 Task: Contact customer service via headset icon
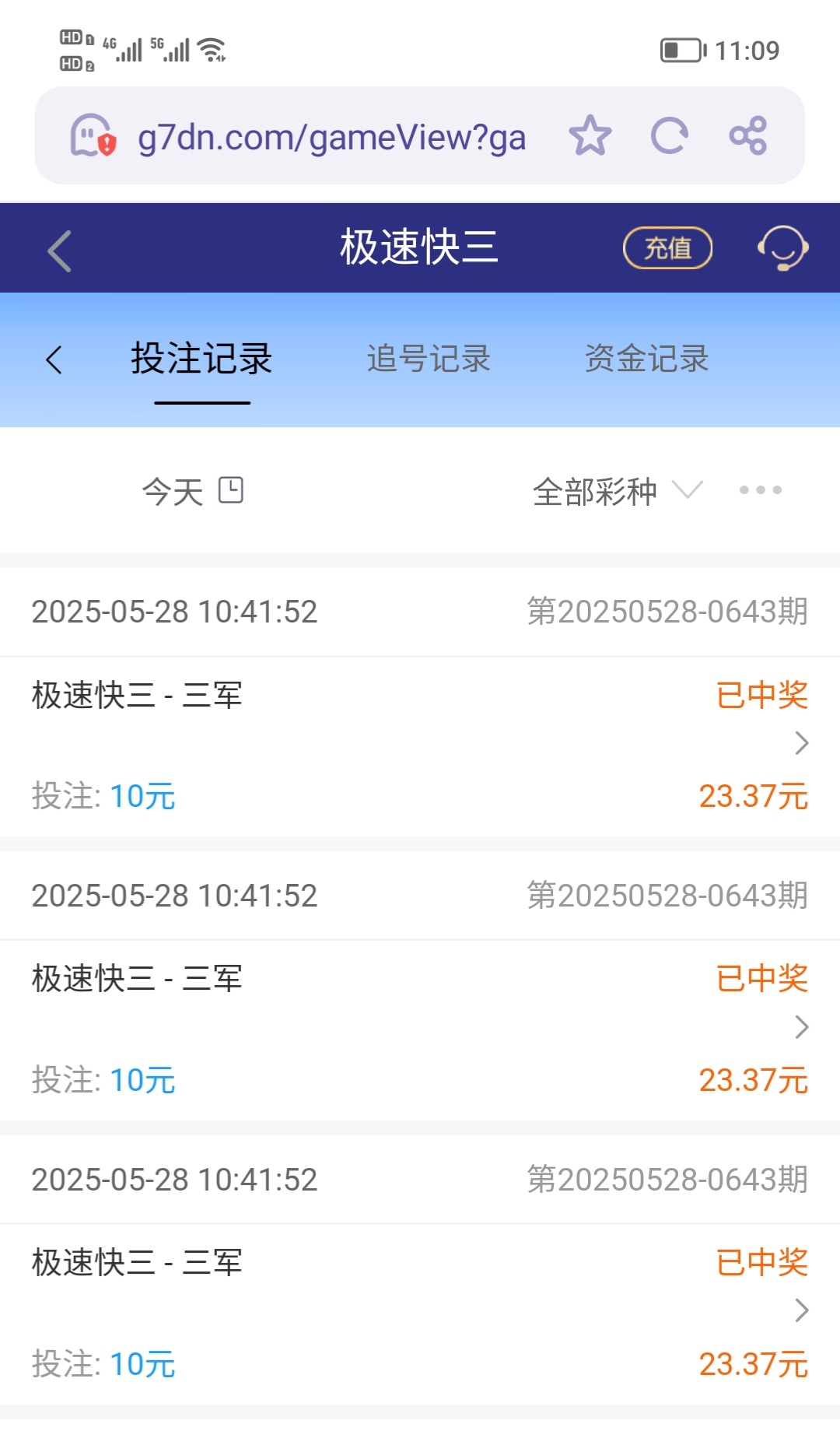point(783,248)
